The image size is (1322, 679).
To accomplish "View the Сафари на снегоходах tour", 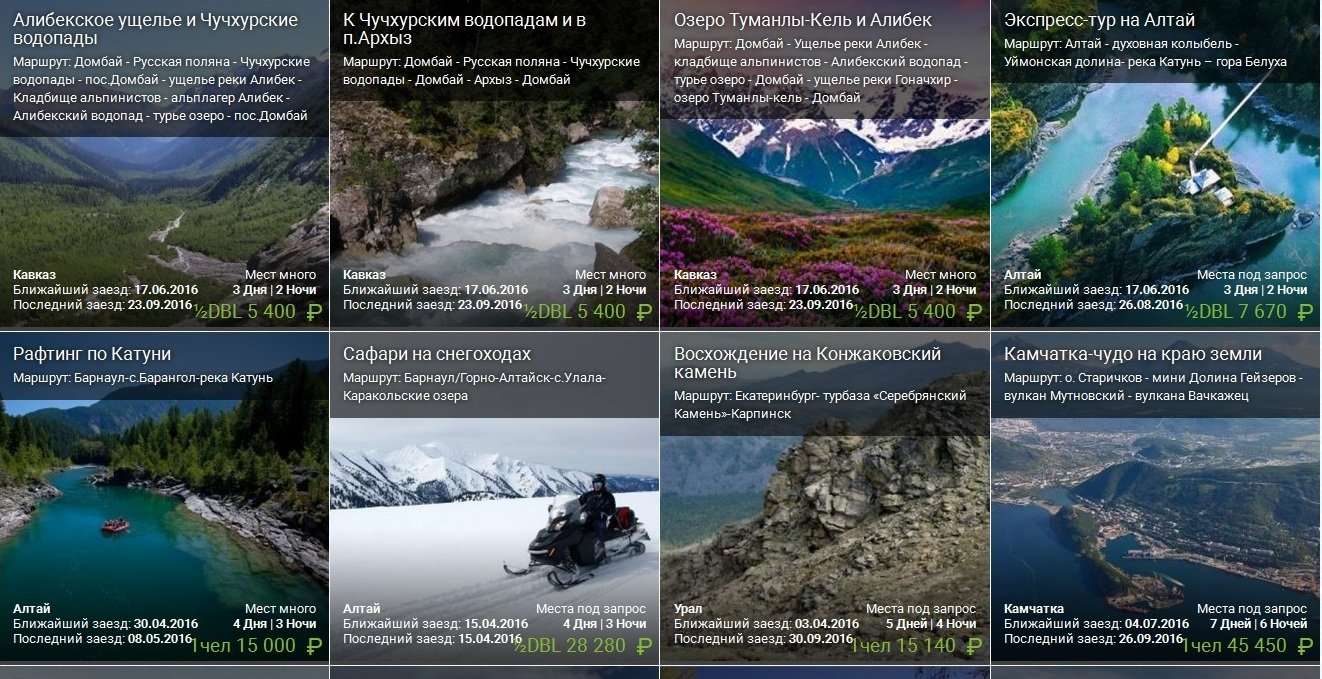I will click(x=436, y=354).
